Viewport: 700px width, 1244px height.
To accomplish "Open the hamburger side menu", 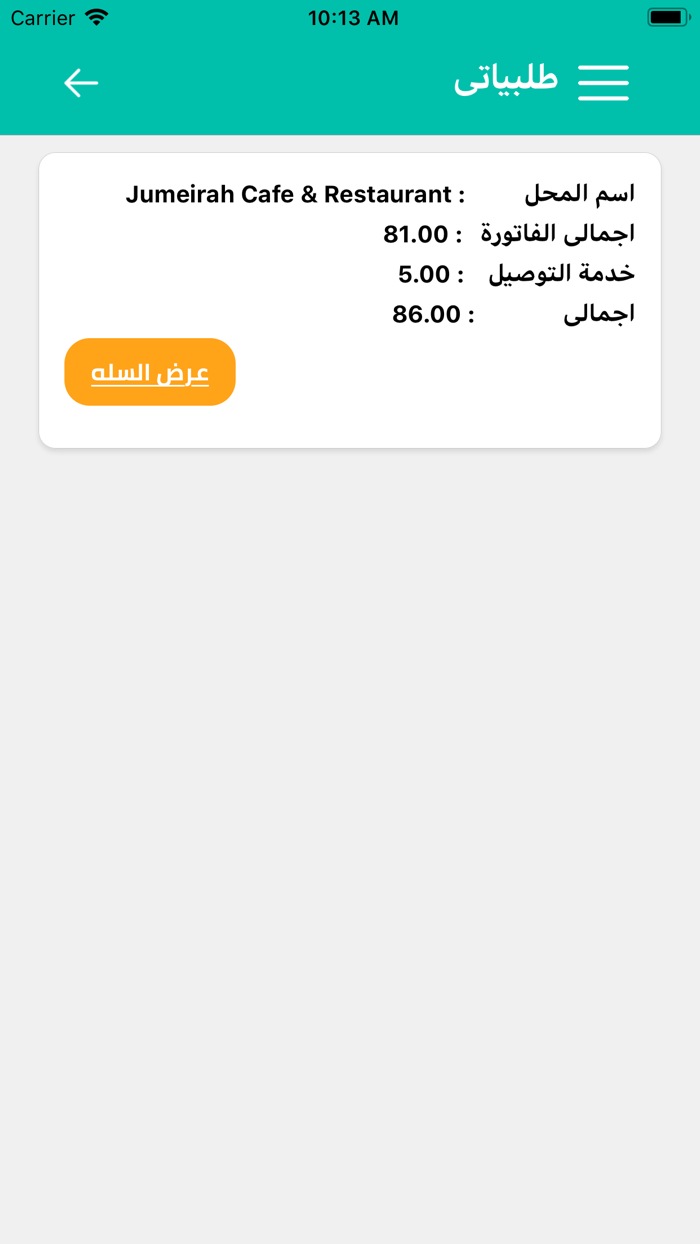I will coord(603,83).
